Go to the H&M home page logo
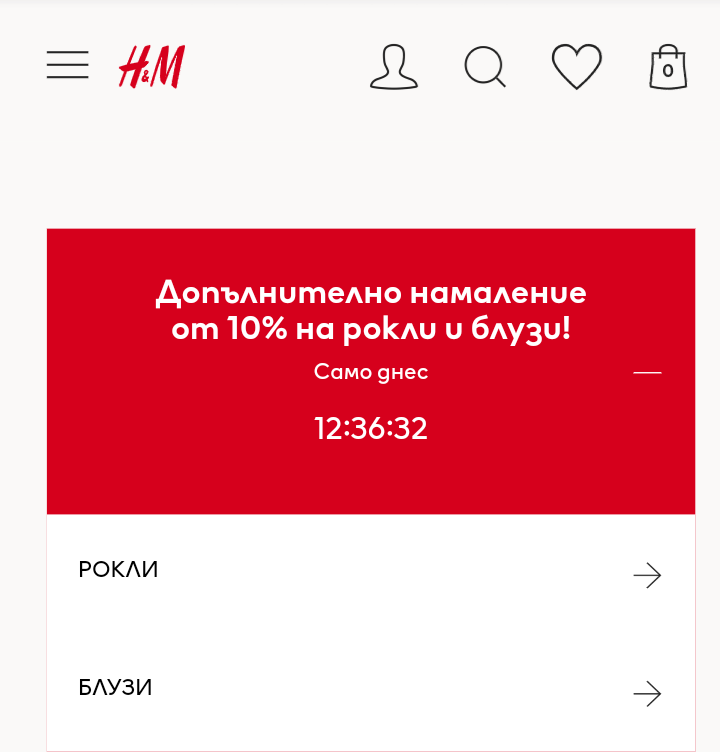The image size is (720, 752). coord(152,67)
